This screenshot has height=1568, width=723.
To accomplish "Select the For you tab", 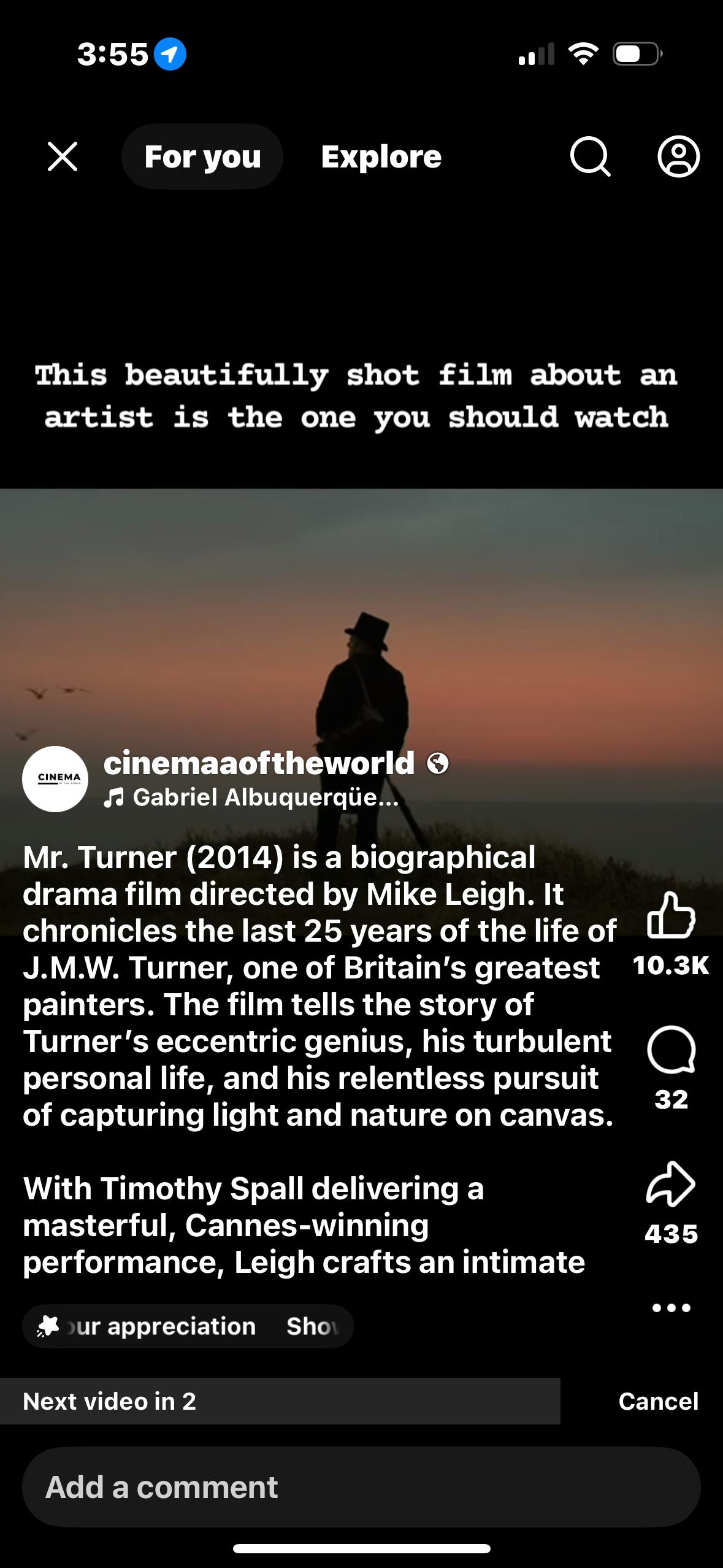I will 202,157.
